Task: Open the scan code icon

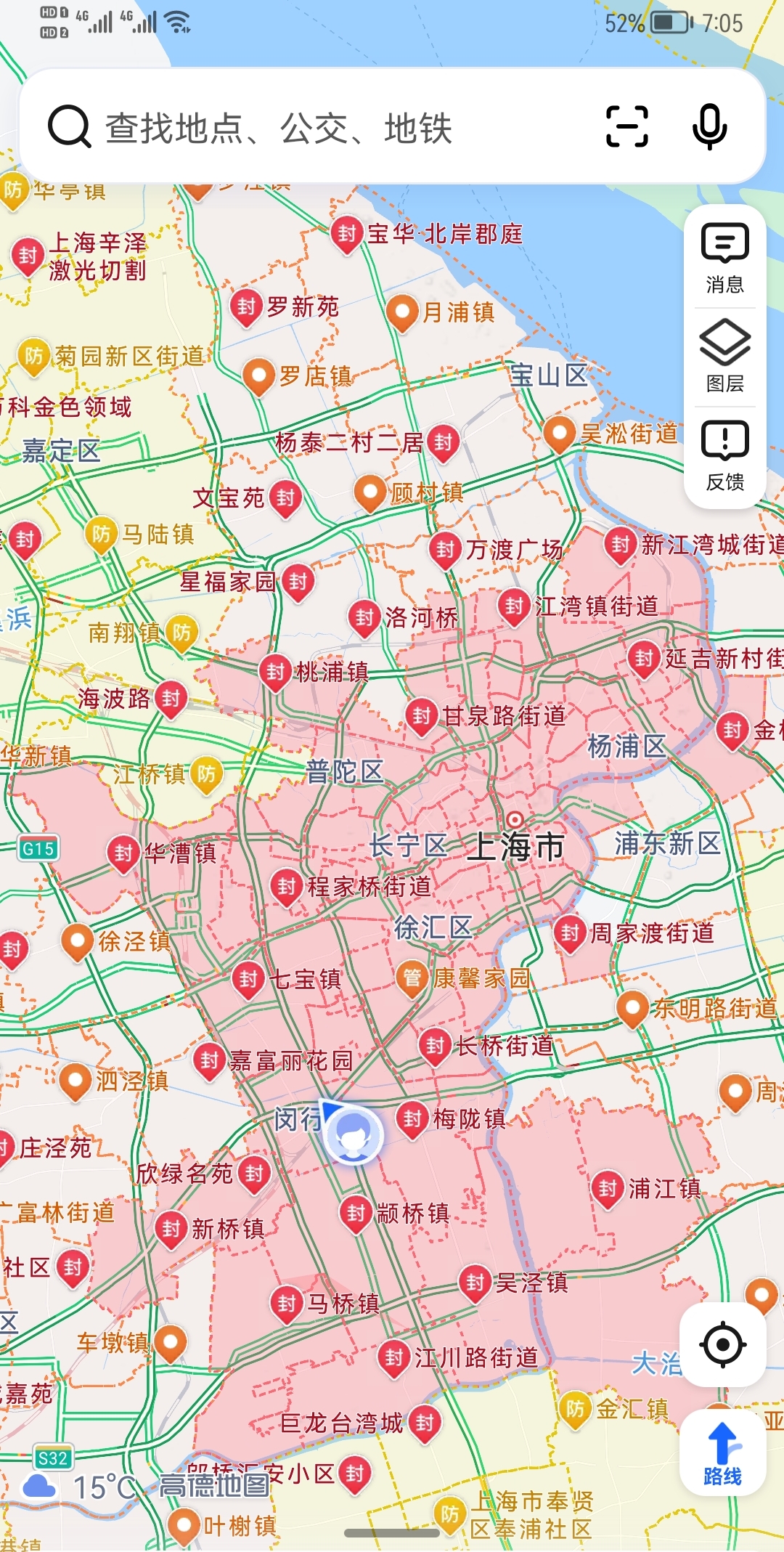Action: [626, 126]
